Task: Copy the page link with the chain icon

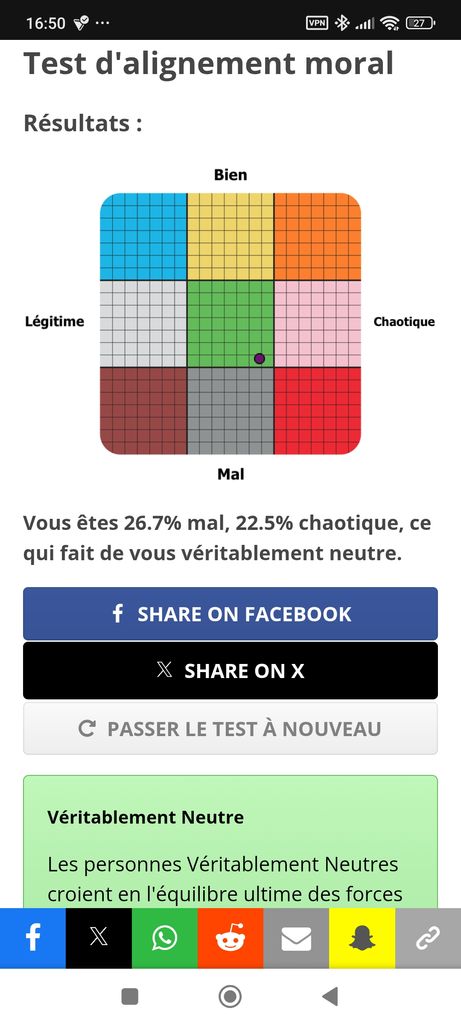Action: pos(428,938)
